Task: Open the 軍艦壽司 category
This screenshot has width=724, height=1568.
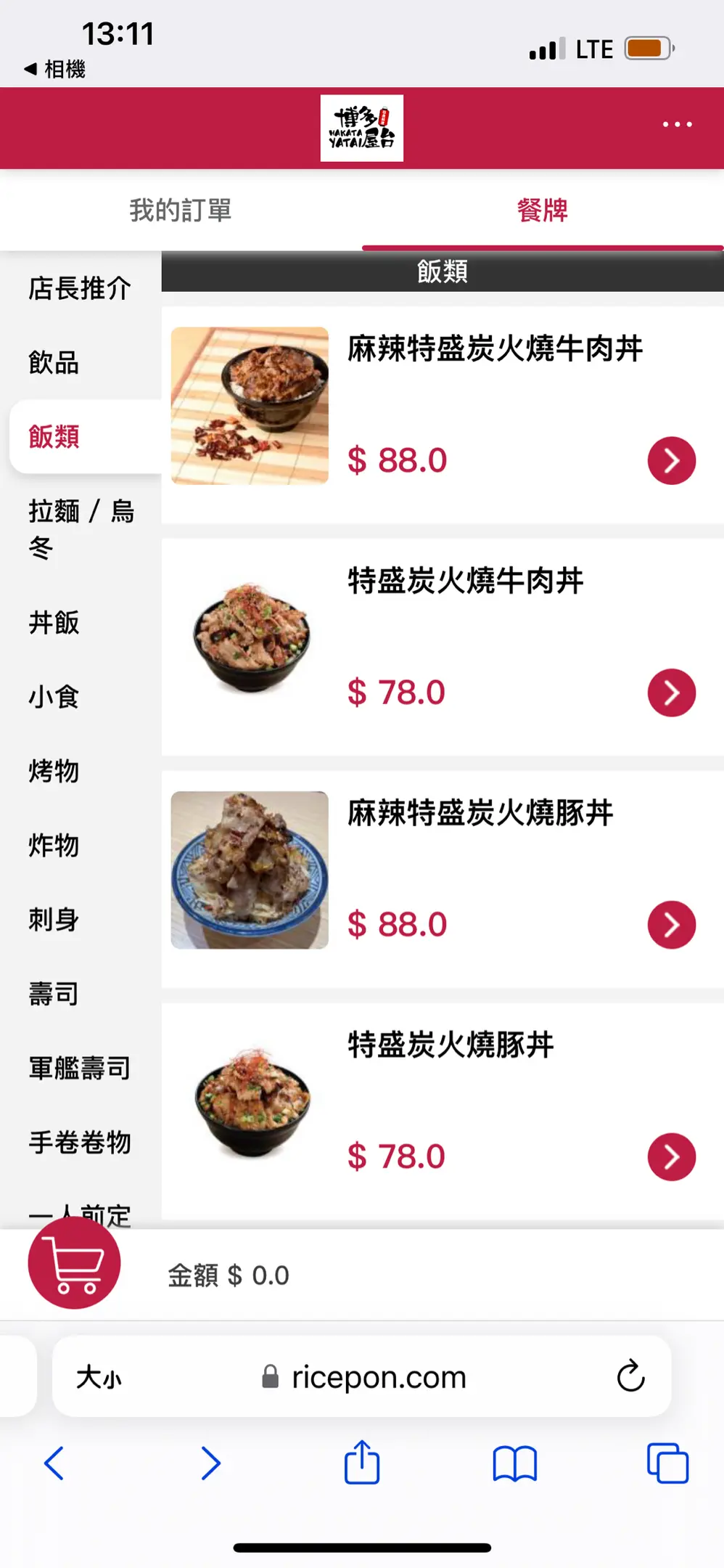Action: click(x=80, y=1068)
